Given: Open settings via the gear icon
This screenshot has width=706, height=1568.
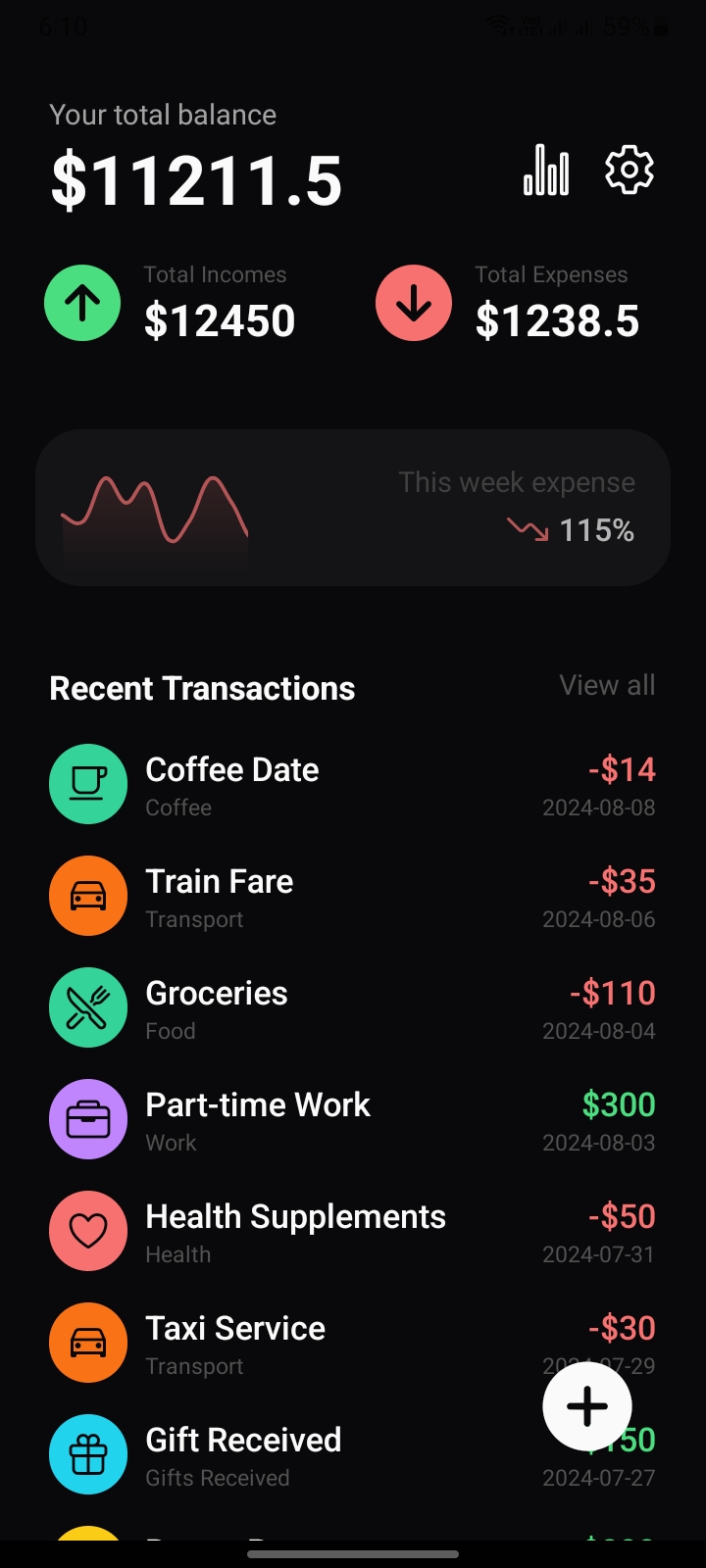Looking at the screenshot, I should [629, 171].
